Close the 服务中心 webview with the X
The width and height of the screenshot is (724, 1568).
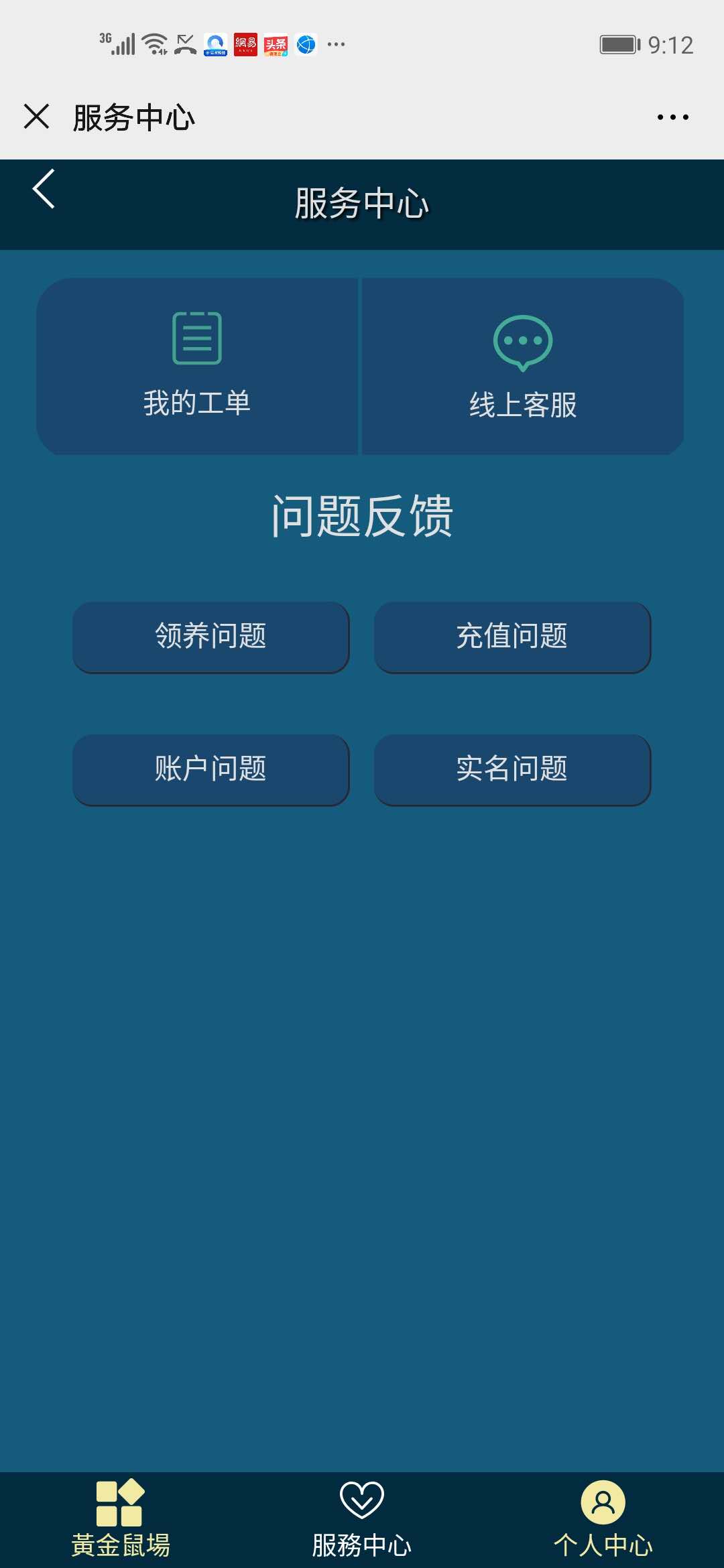[37, 117]
